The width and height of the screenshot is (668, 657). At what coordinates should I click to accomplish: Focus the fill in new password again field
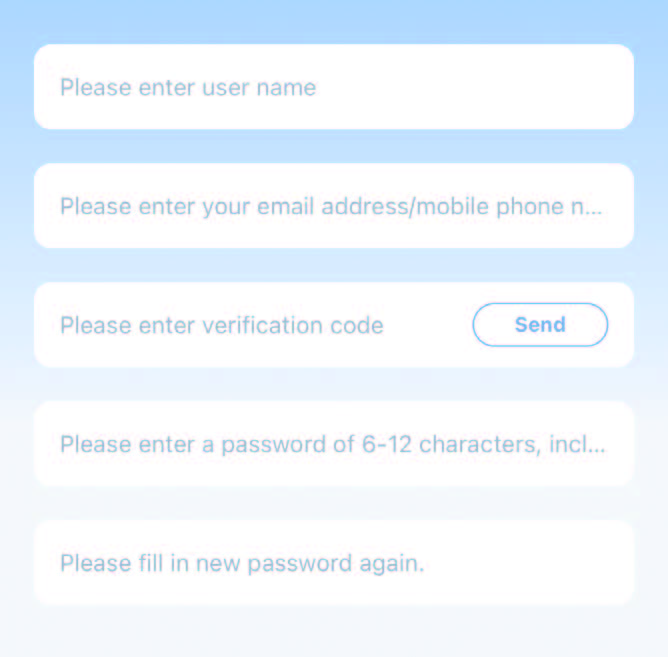(333, 563)
